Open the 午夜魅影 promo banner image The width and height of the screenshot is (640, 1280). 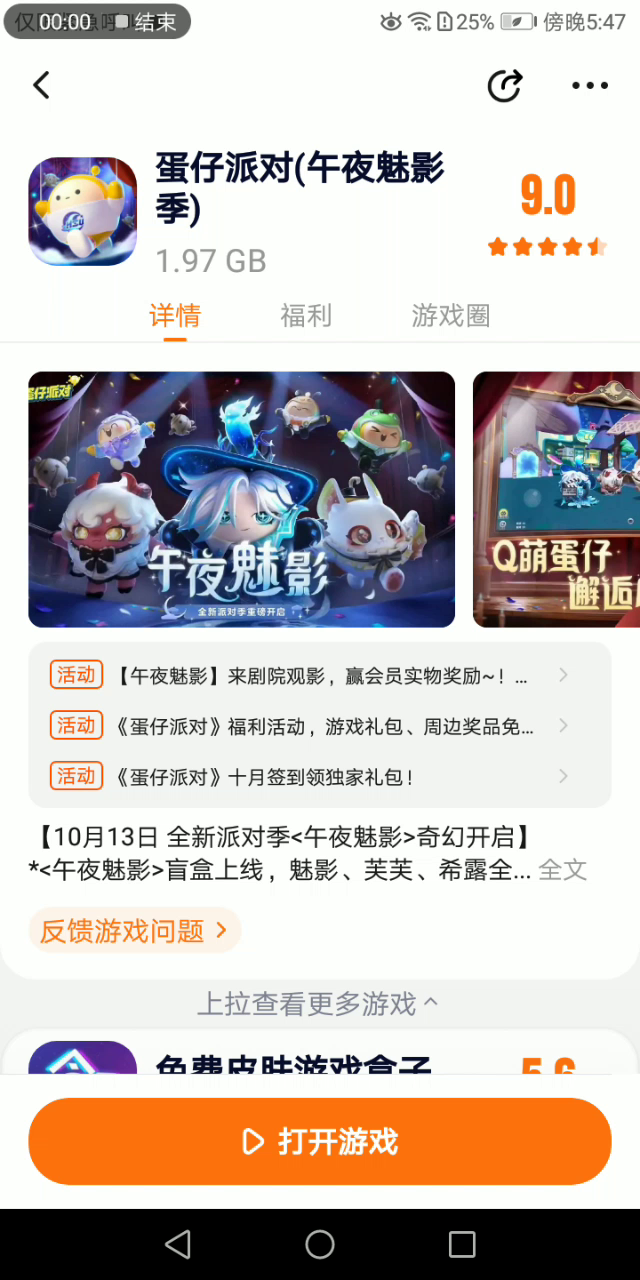click(x=241, y=499)
